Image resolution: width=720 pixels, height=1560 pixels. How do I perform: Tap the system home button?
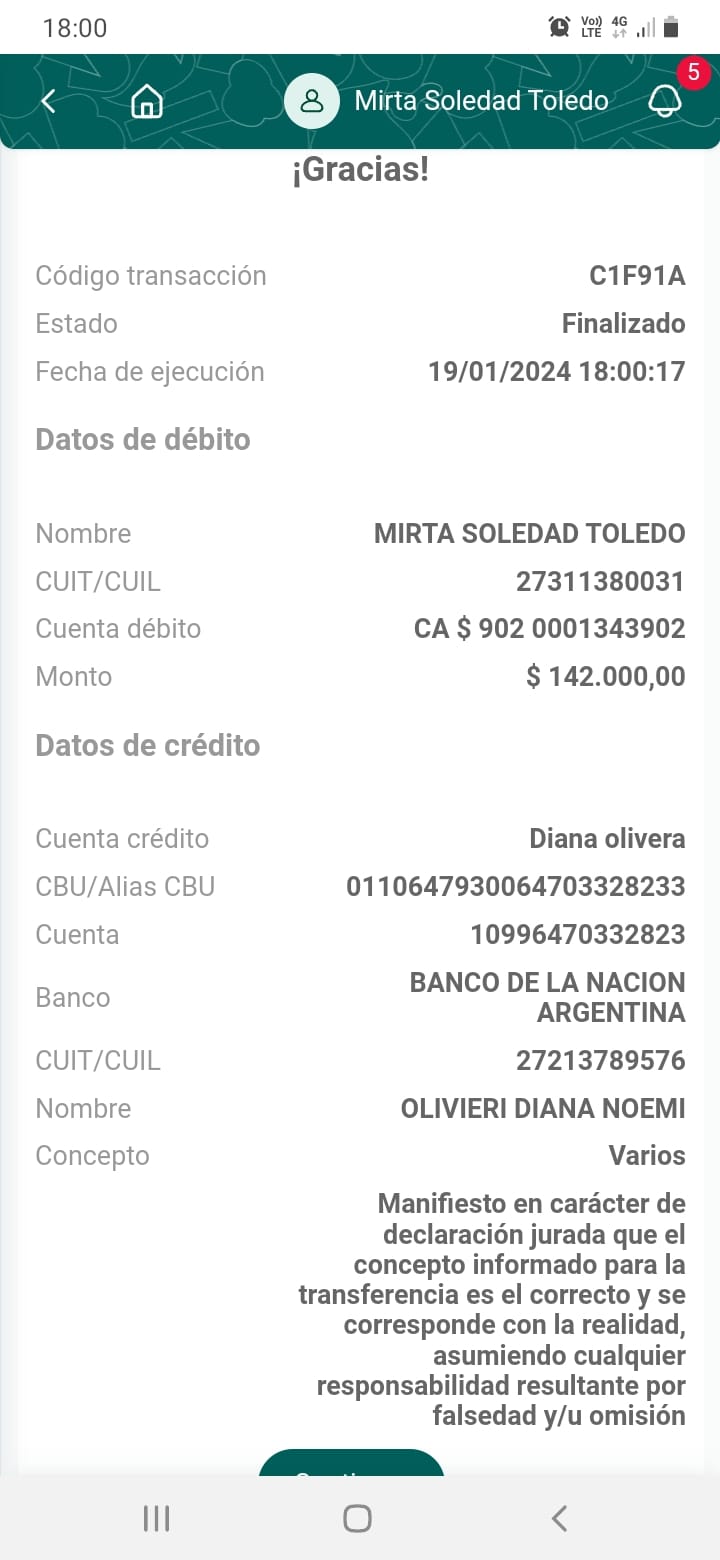tap(357, 1518)
